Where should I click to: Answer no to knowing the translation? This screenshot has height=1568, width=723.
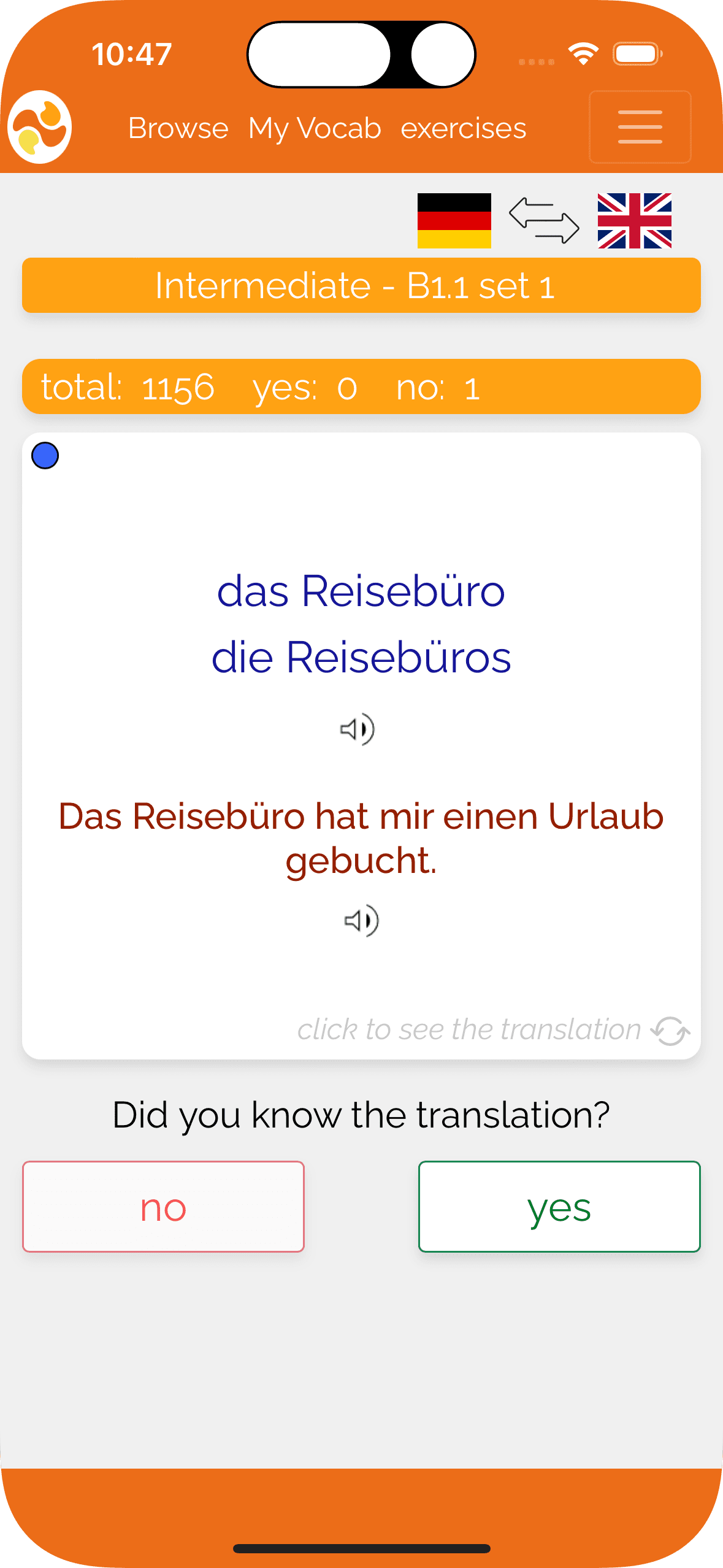[163, 1207]
